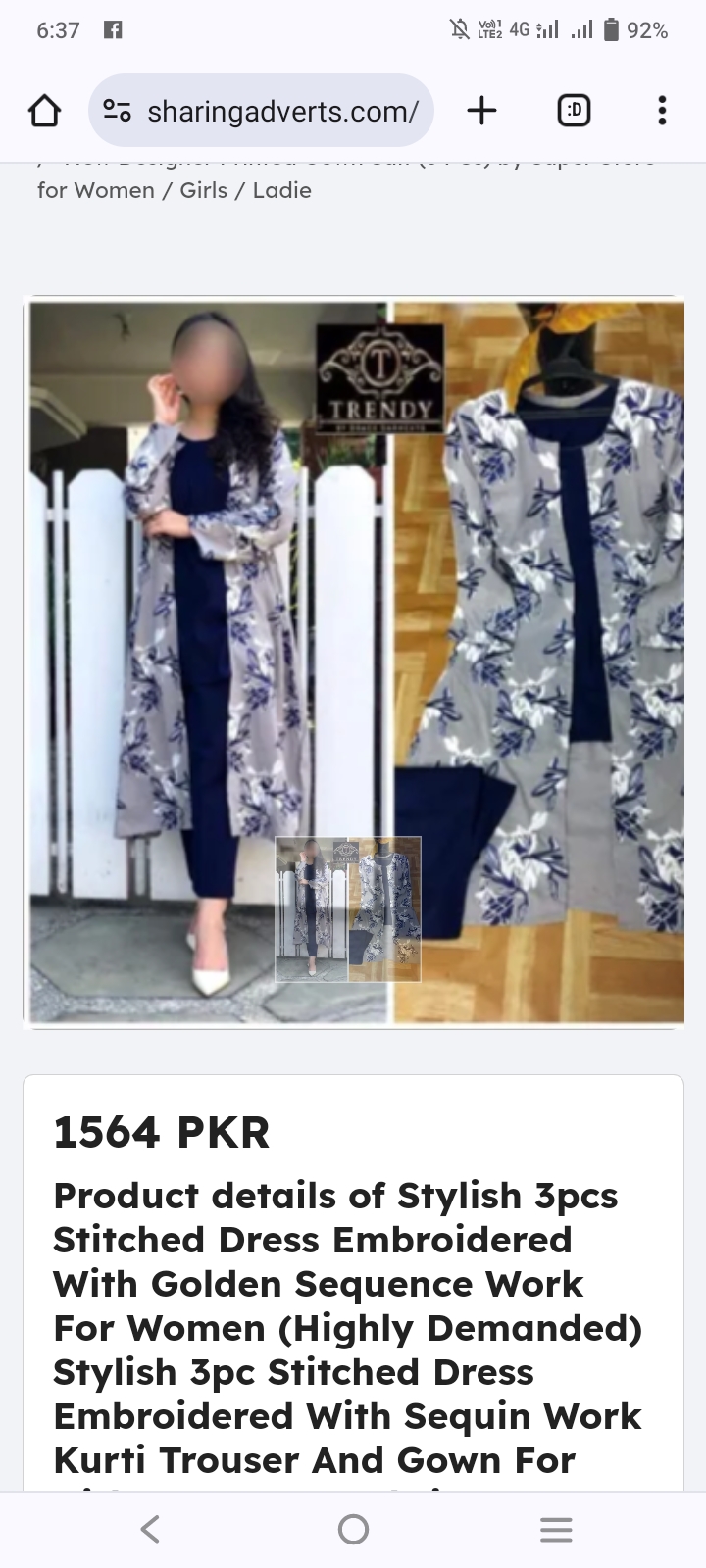Select the small dress thumbnail preview
The width and height of the screenshot is (706, 1568).
(348, 908)
